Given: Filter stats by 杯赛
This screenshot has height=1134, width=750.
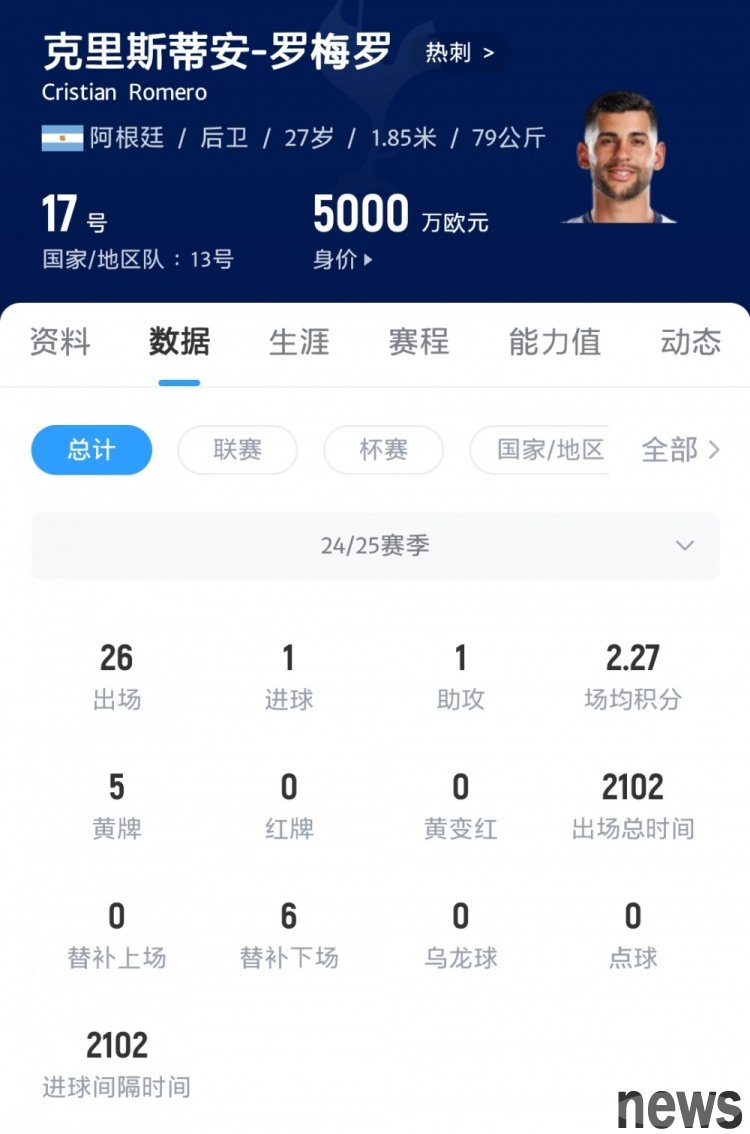Looking at the screenshot, I should coord(384,450).
